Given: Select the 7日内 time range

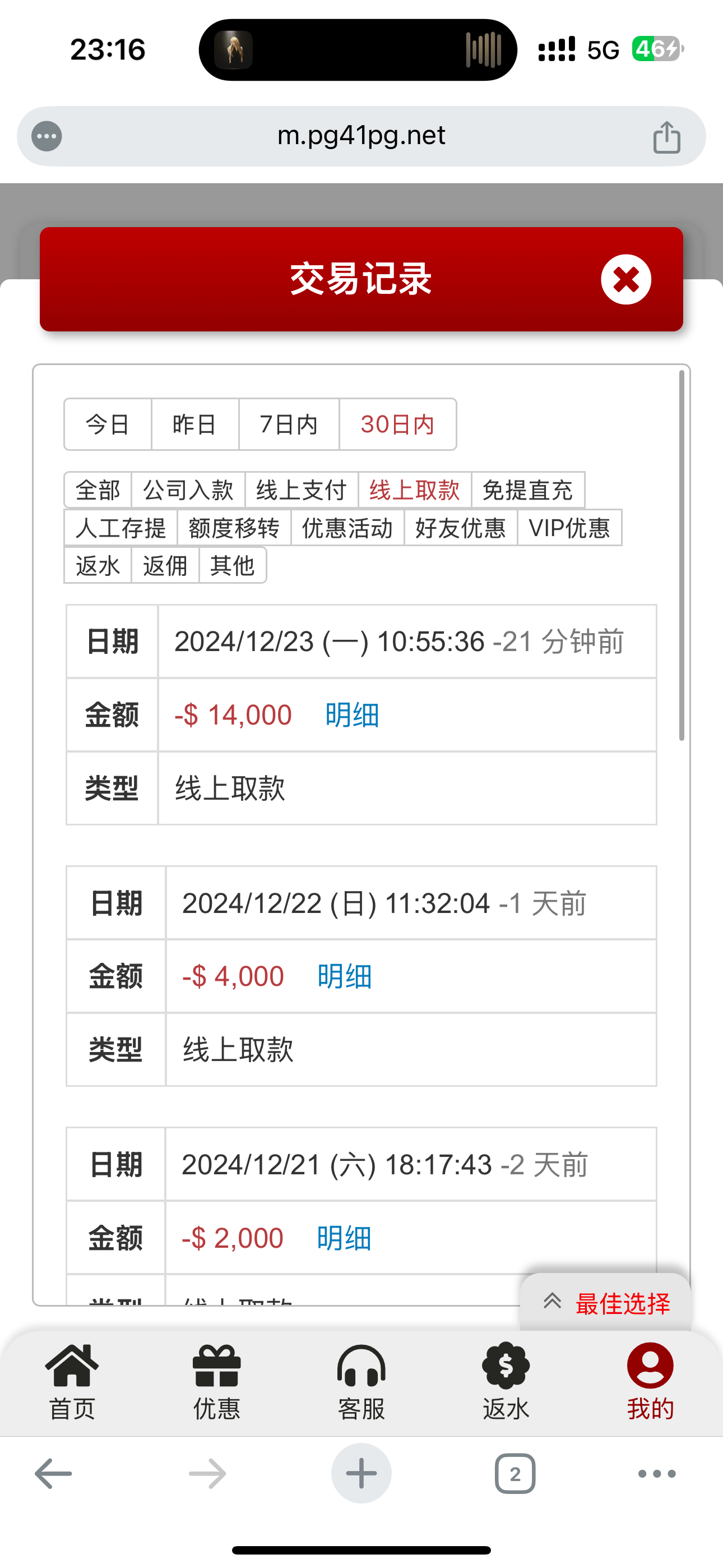Looking at the screenshot, I should (289, 425).
